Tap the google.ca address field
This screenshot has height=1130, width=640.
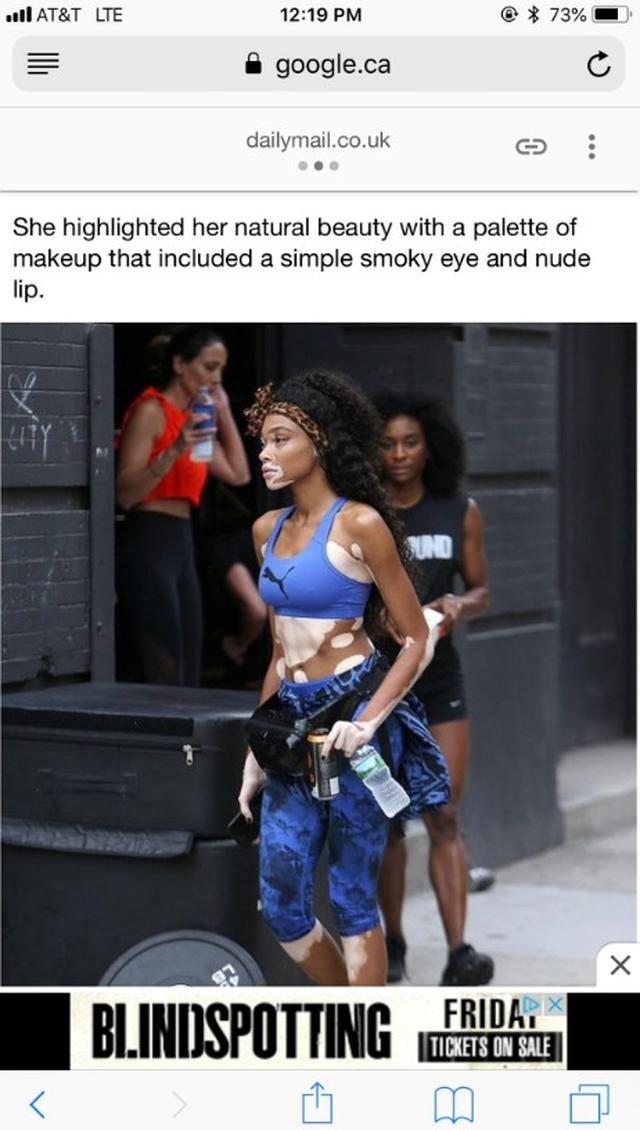[320, 65]
